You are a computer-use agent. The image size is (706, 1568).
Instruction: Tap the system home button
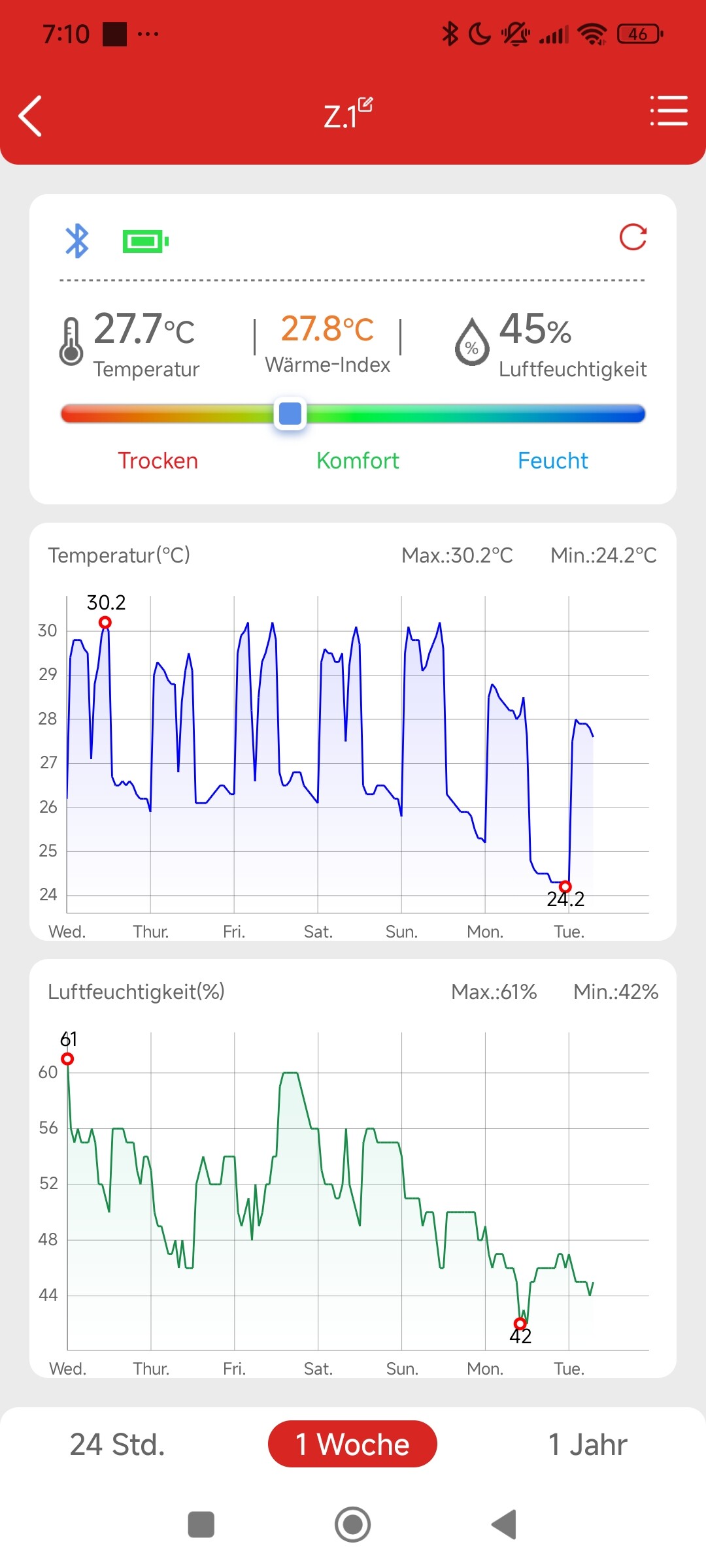click(x=353, y=1525)
